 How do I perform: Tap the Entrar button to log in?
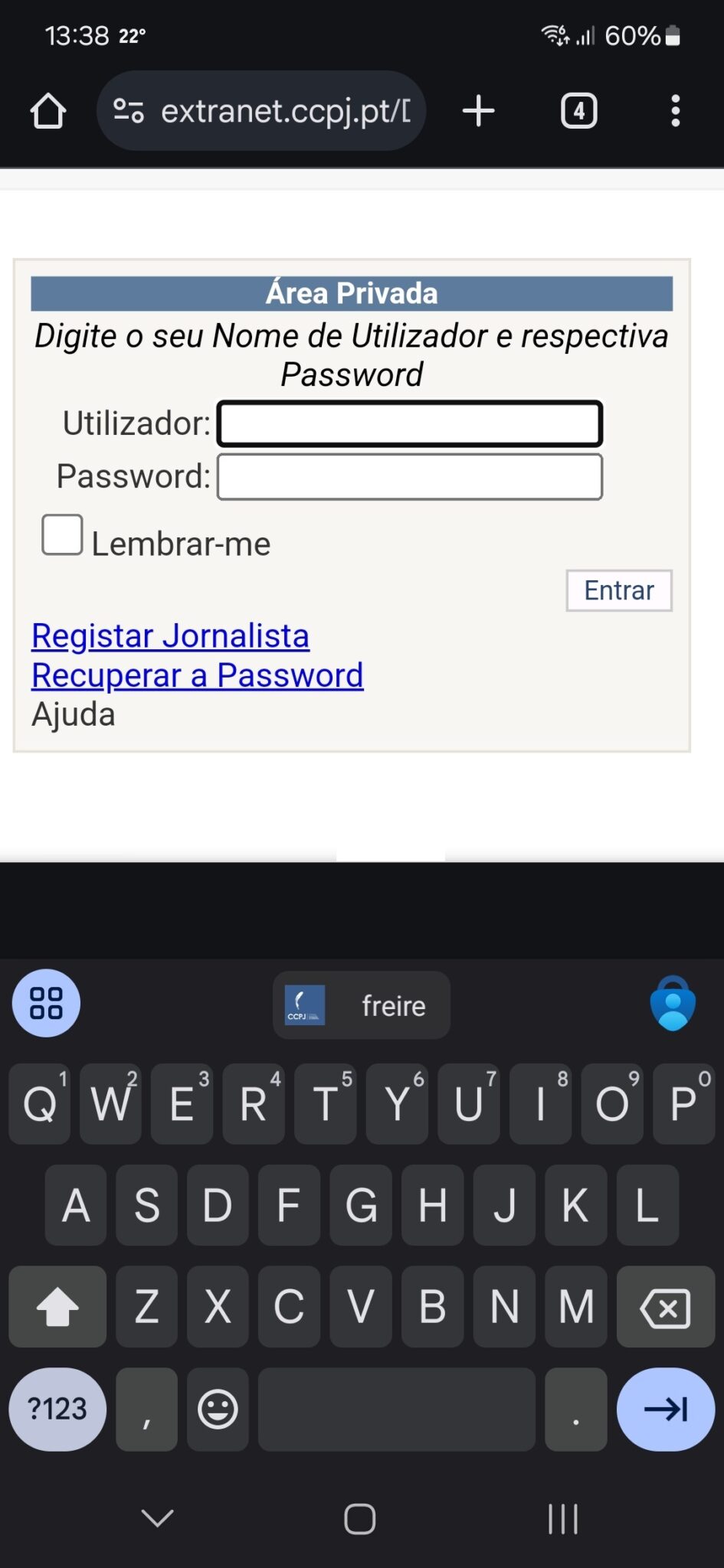click(x=619, y=590)
